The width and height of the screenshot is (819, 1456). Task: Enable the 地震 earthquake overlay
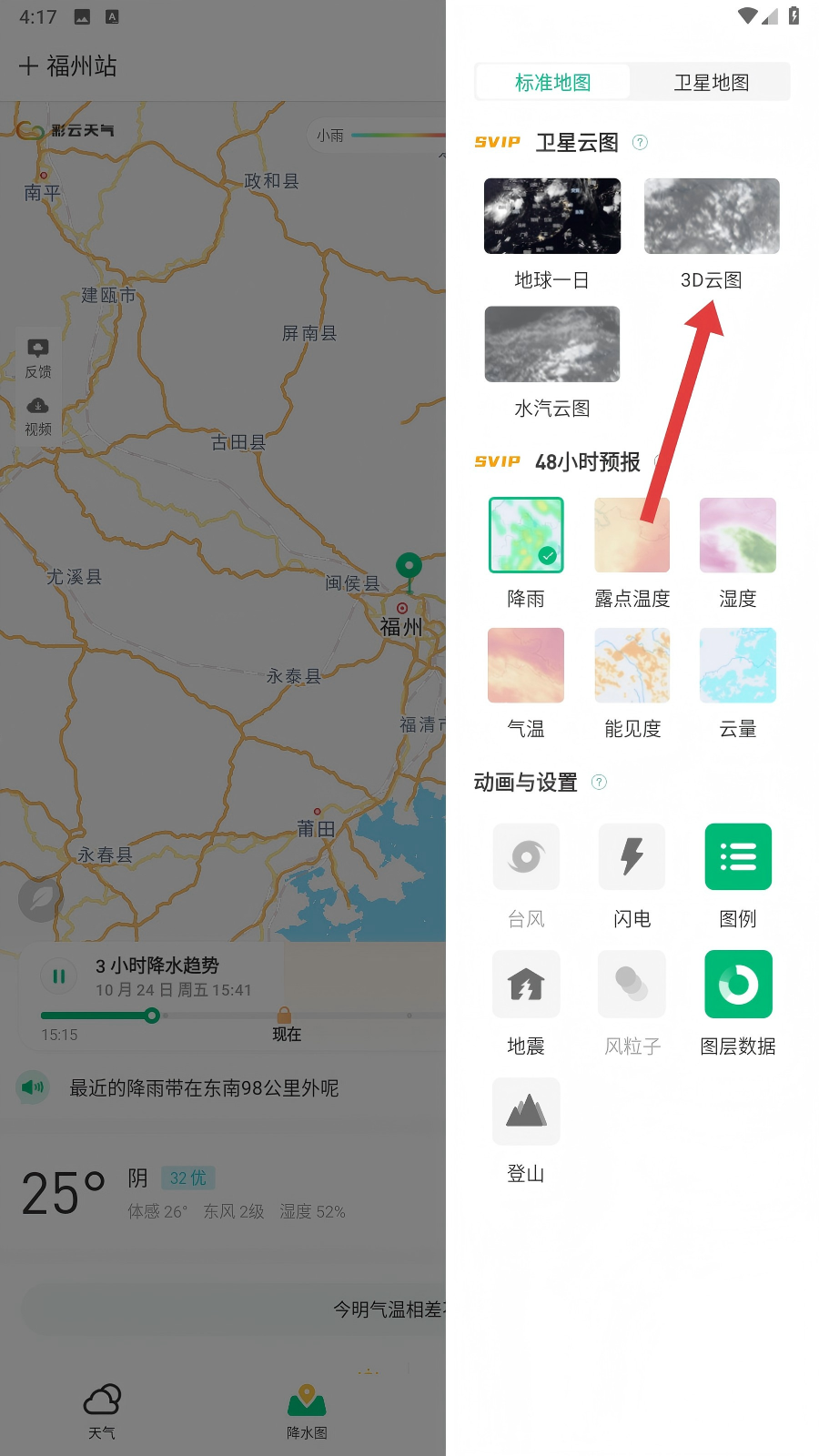pyautogui.click(x=526, y=984)
